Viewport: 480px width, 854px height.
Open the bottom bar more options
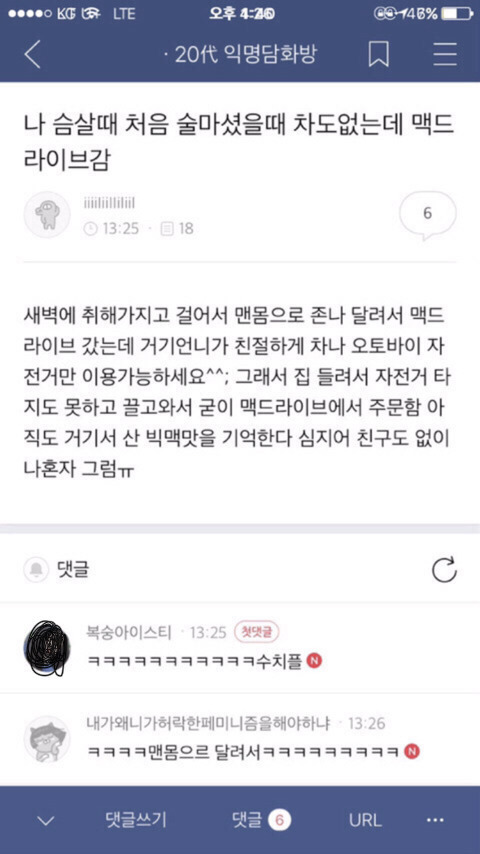pyautogui.click(x=435, y=820)
